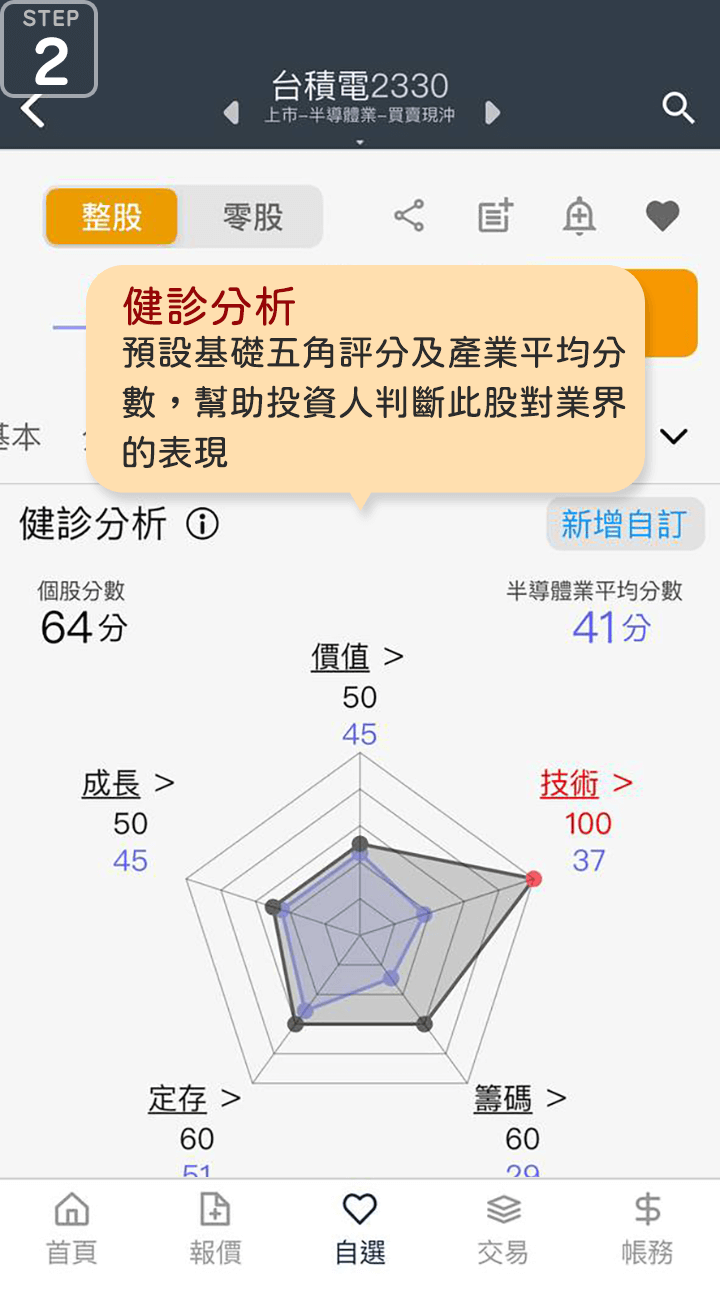Screen dimensions: 720x1300
Task: Tap the 新增自訂 button
Action: (624, 524)
